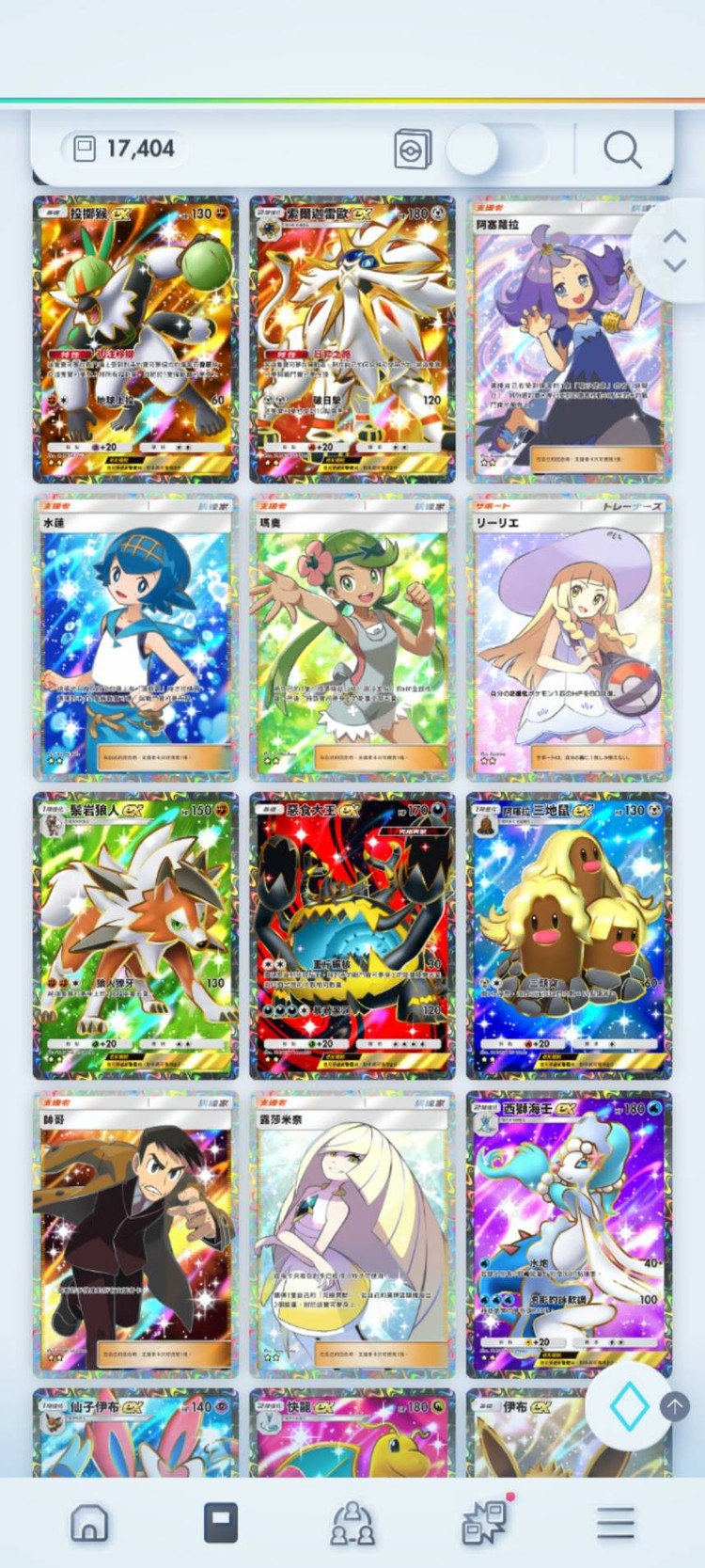Open the Looker trainer card
Image resolution: width=705 pixels, height=1568 pixels.
click(x=136, y=1234)
